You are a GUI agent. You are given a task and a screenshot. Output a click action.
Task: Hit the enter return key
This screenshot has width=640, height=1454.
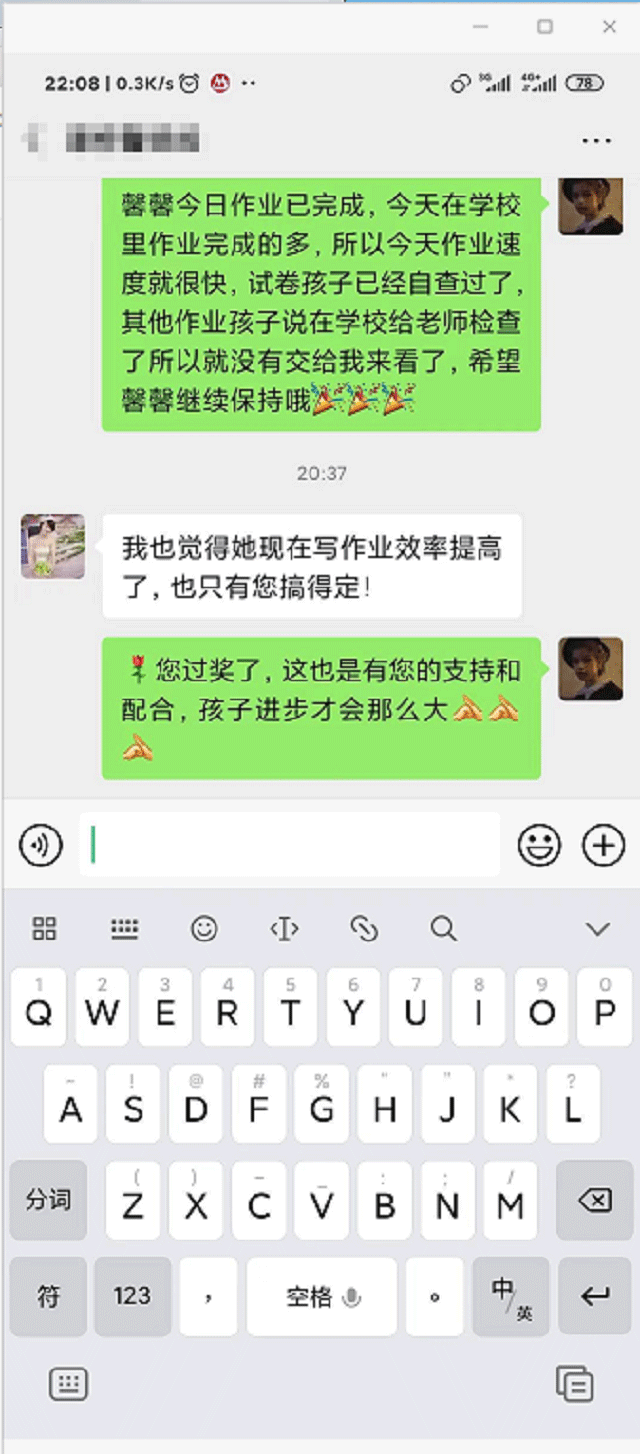595,1296
